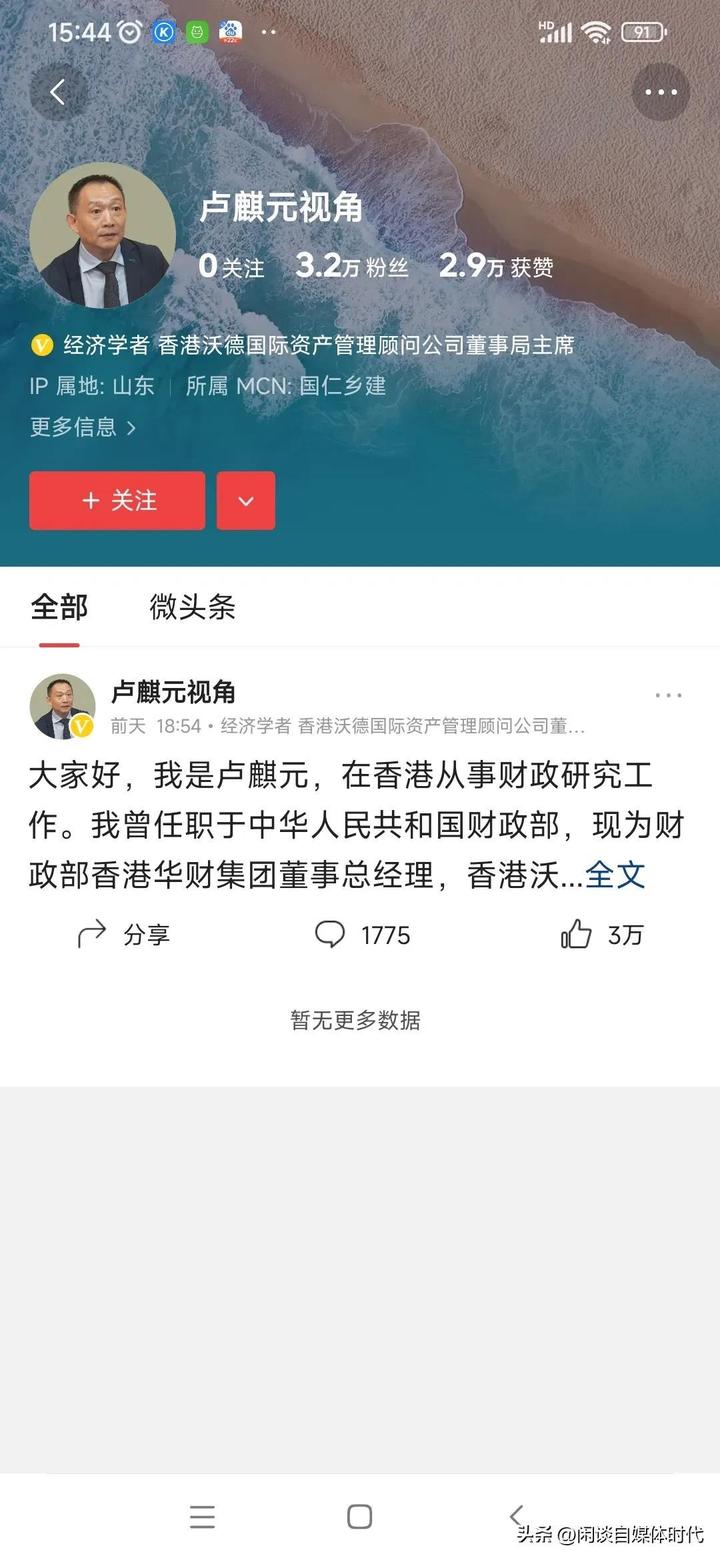This screenshot has width=720, height=1560.
Task: Open the 粉丝 followers list
Action: pos(352,266)
